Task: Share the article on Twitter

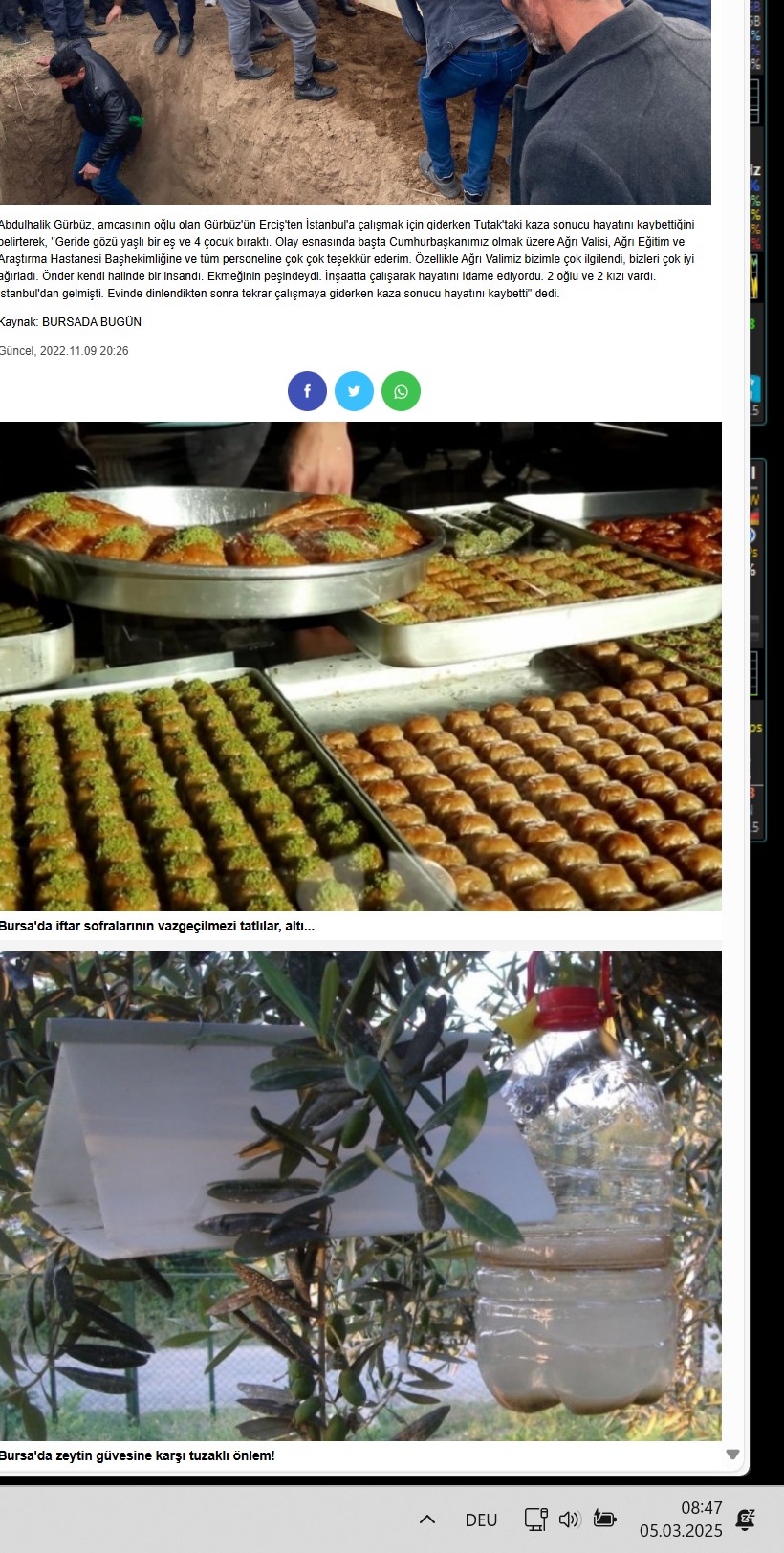Action: click(x=354, y=391)
